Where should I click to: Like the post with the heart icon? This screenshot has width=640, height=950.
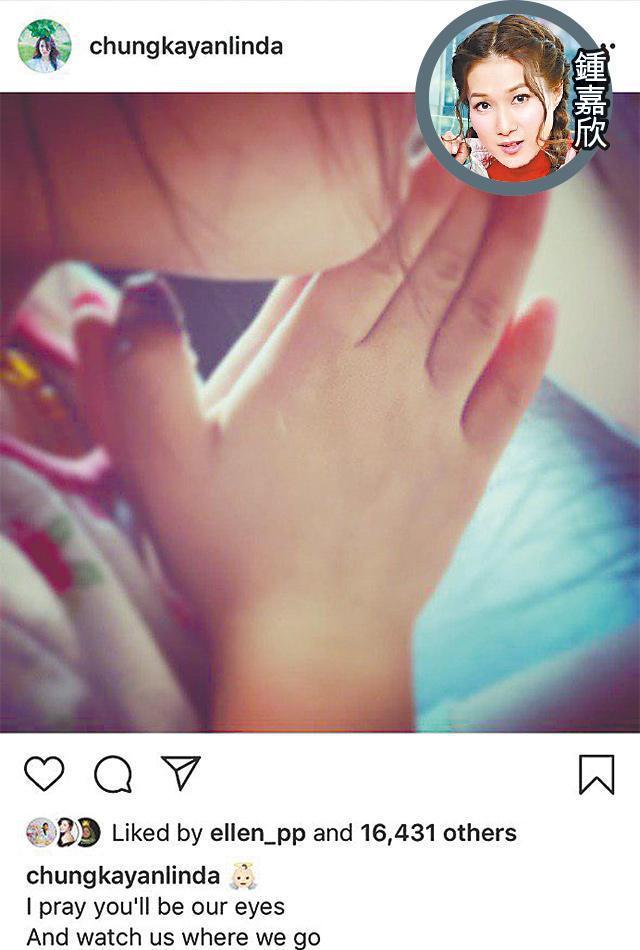[43, 774]
